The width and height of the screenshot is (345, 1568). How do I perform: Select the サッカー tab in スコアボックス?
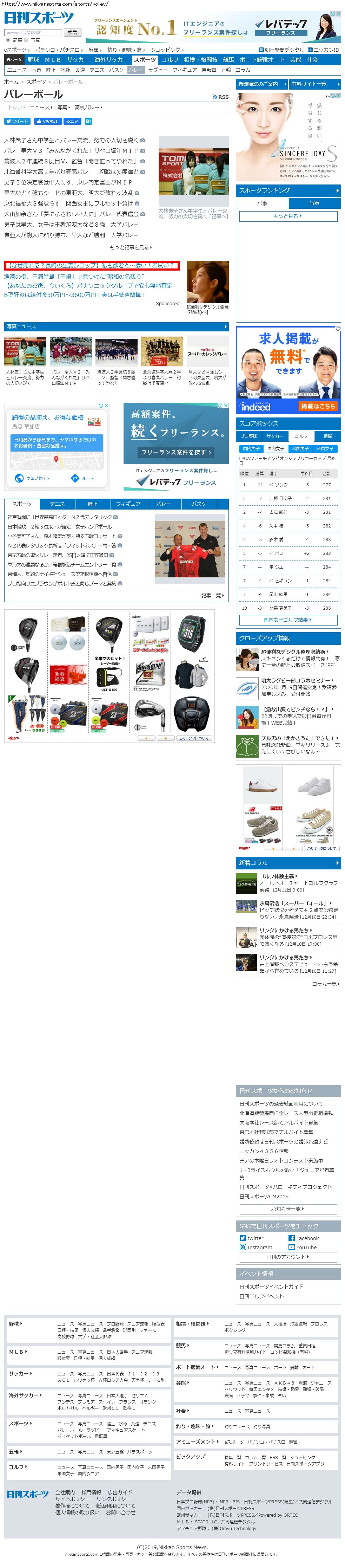click(274, 436)
